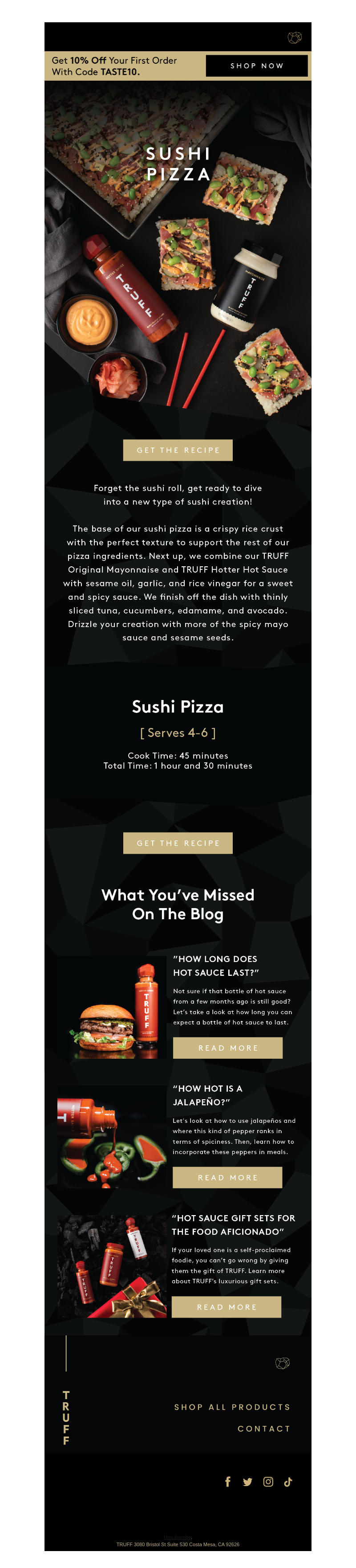
Task: Tap the SHOP NOW button
Action: pyautogui.click(x=256, y=66)
